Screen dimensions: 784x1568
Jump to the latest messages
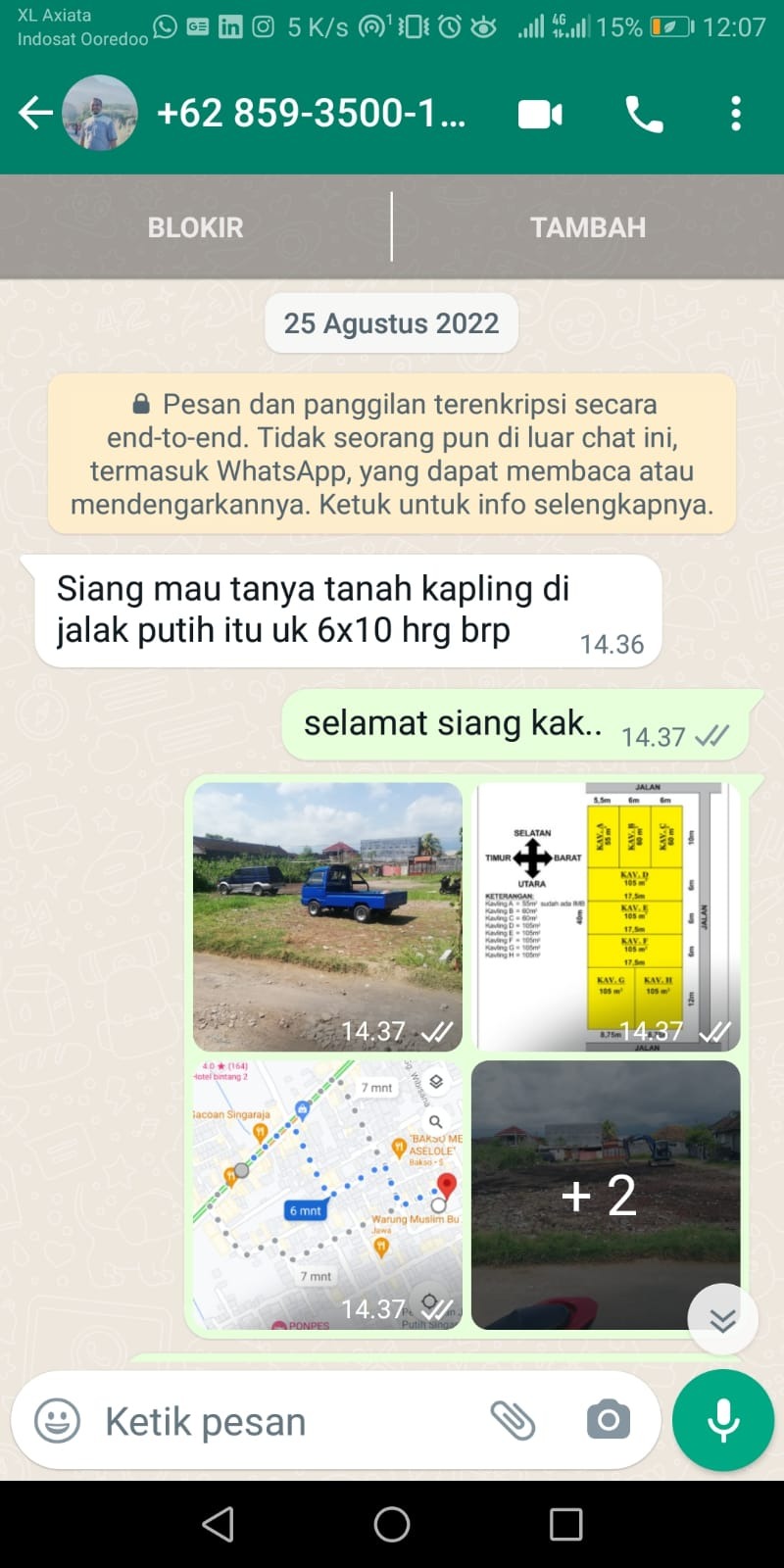(x=723, y=1319)
